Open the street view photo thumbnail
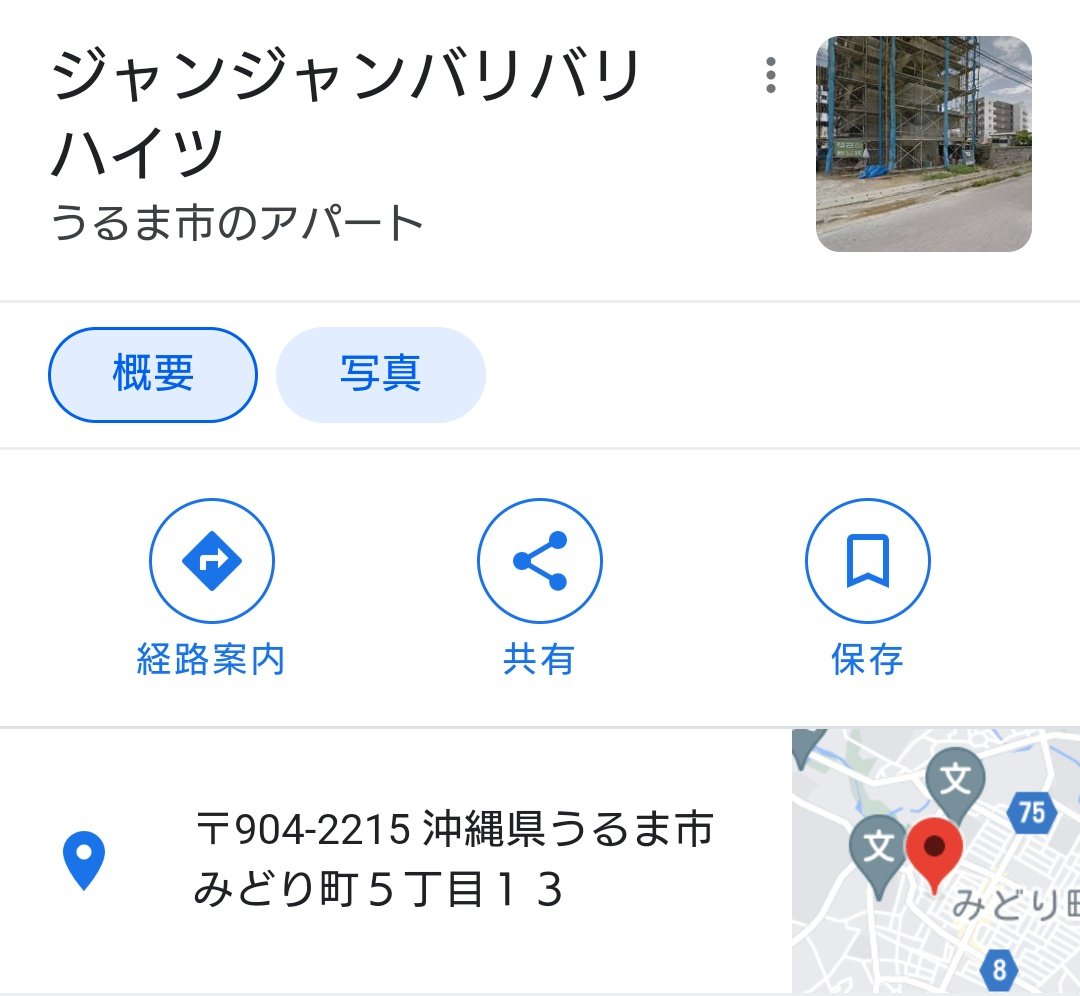The height and width of the screenshot is (996, 1080). click(x=923, y=144)
